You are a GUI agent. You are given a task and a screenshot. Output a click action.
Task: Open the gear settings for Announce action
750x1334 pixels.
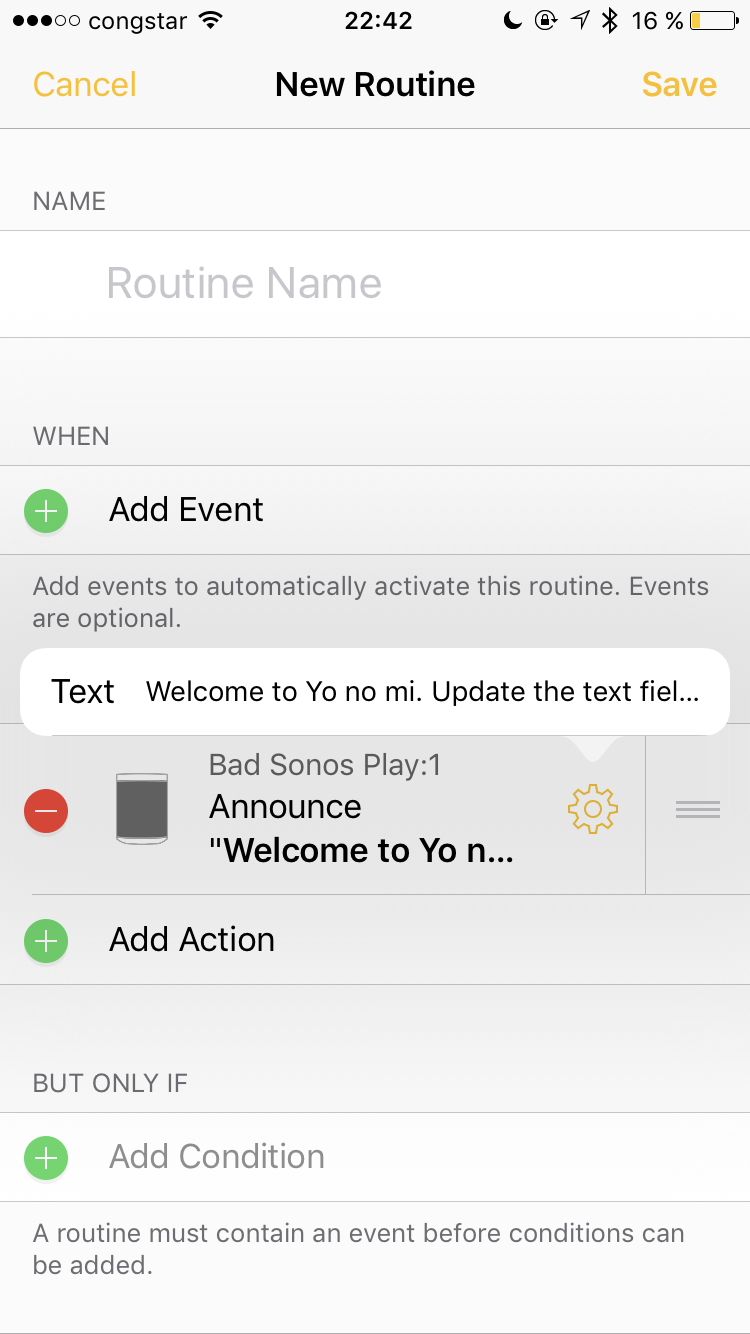[x=592, y=809]
